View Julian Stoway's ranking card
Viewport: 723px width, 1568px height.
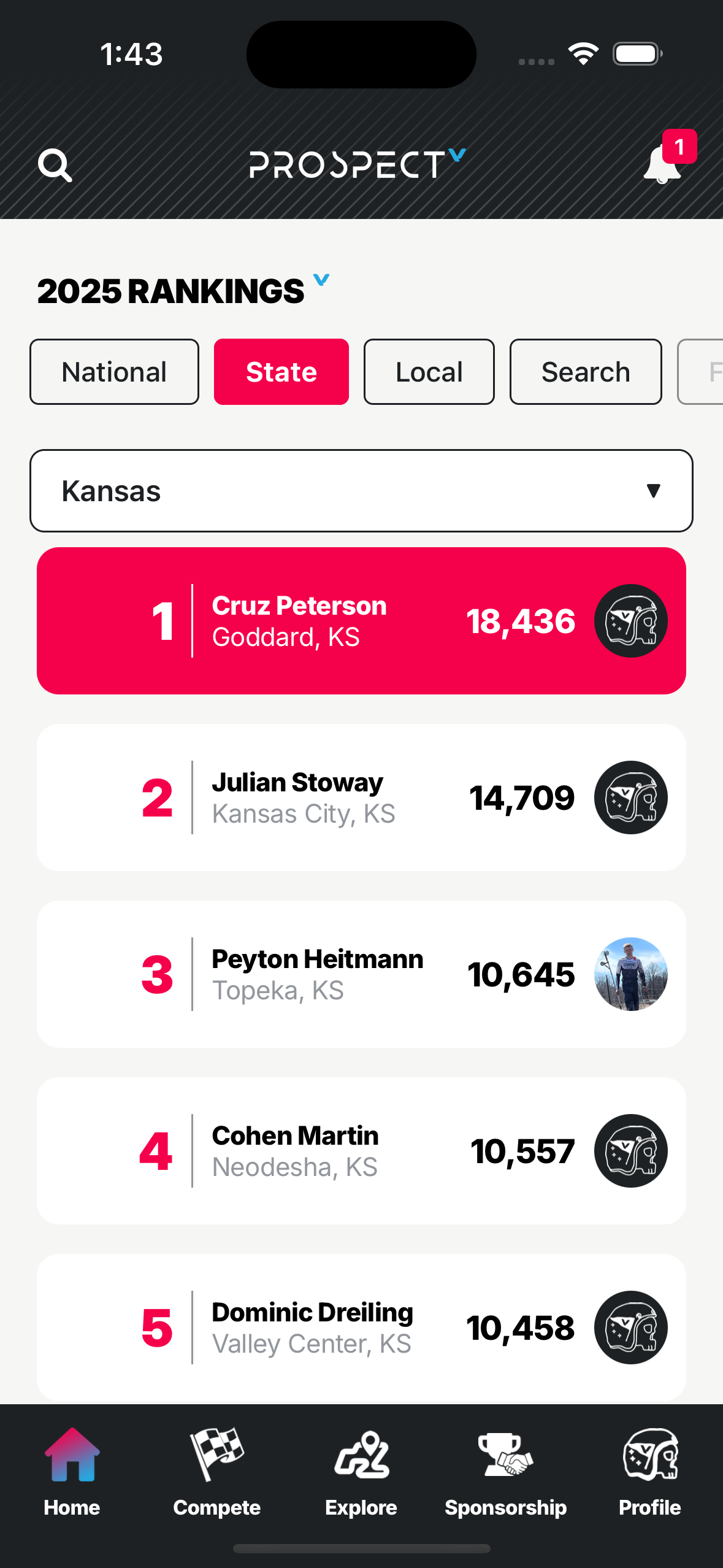coord(361,797)
